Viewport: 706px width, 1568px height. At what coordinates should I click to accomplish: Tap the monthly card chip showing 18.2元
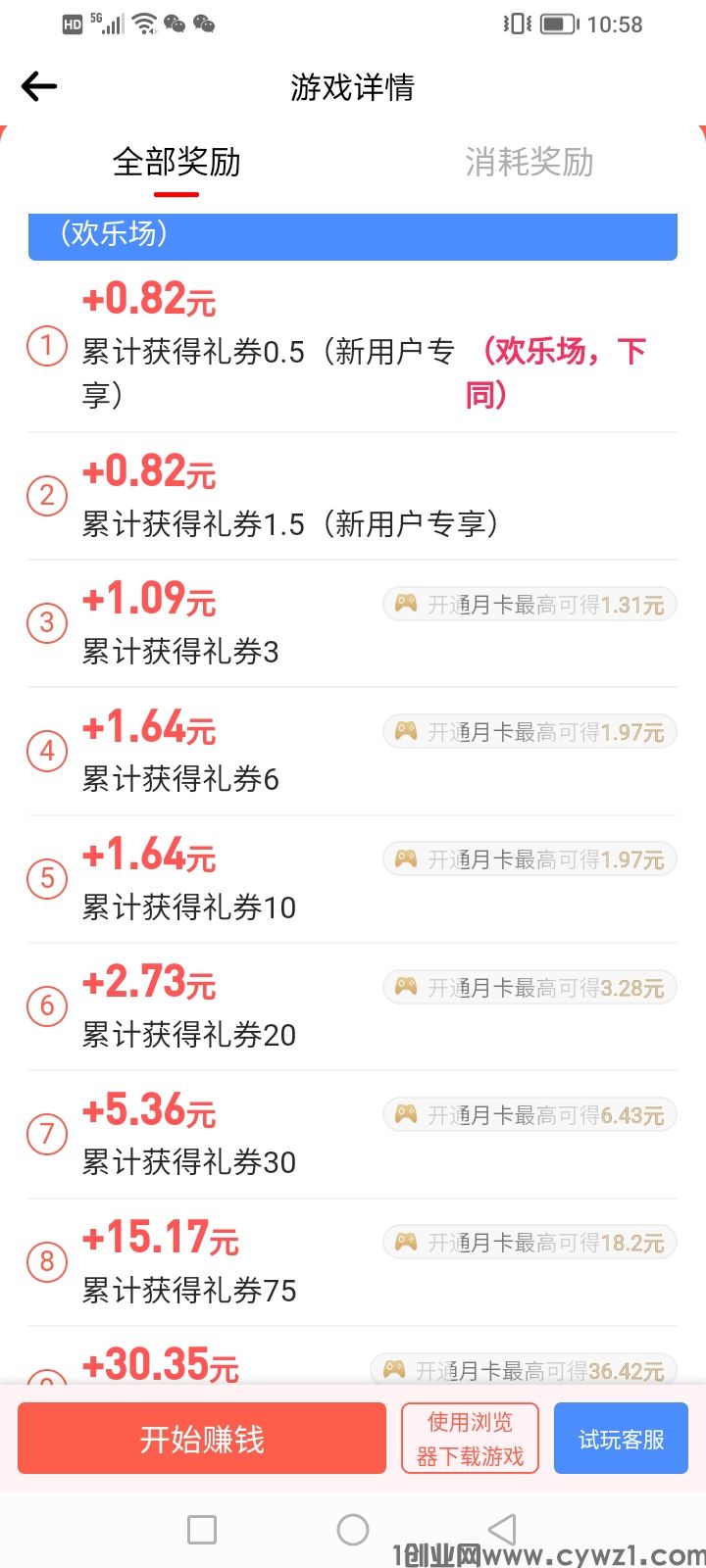pos(529,1243)
